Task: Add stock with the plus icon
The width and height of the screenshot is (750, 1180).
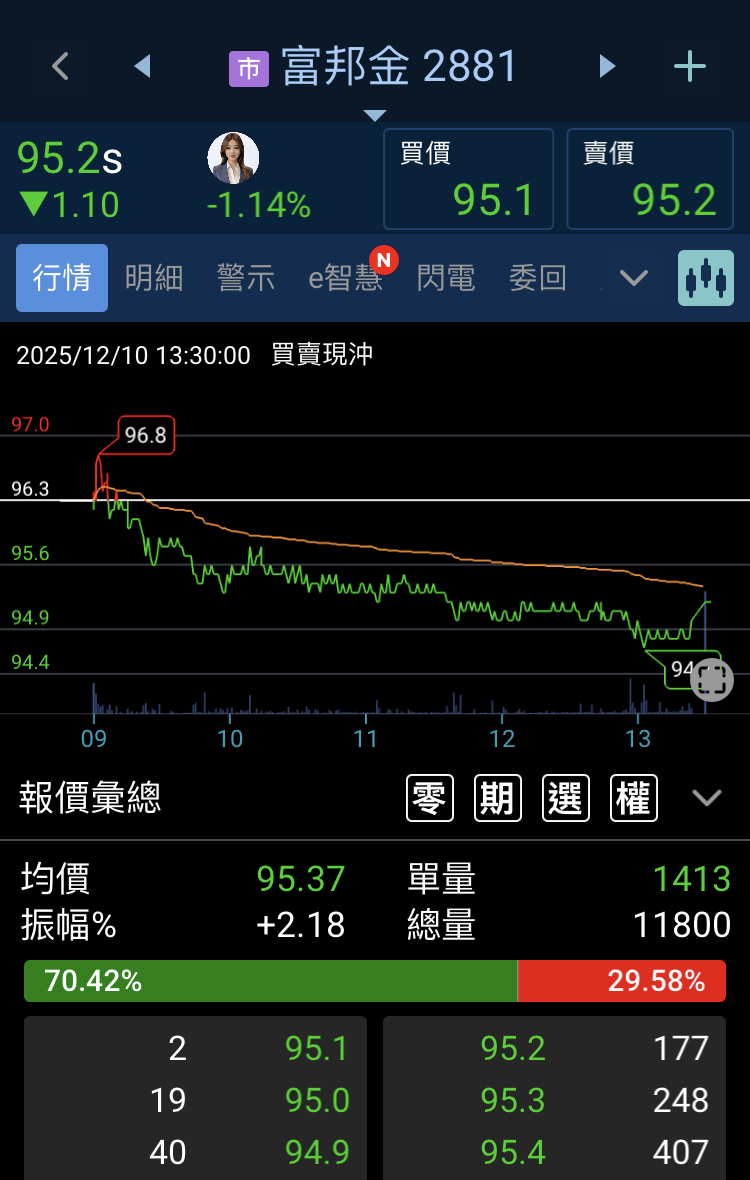Action: [690, 67]
